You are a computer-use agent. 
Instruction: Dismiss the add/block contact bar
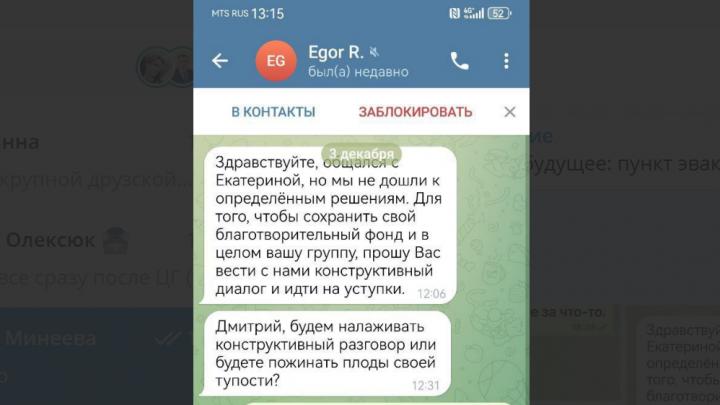[x=510, y=112]
